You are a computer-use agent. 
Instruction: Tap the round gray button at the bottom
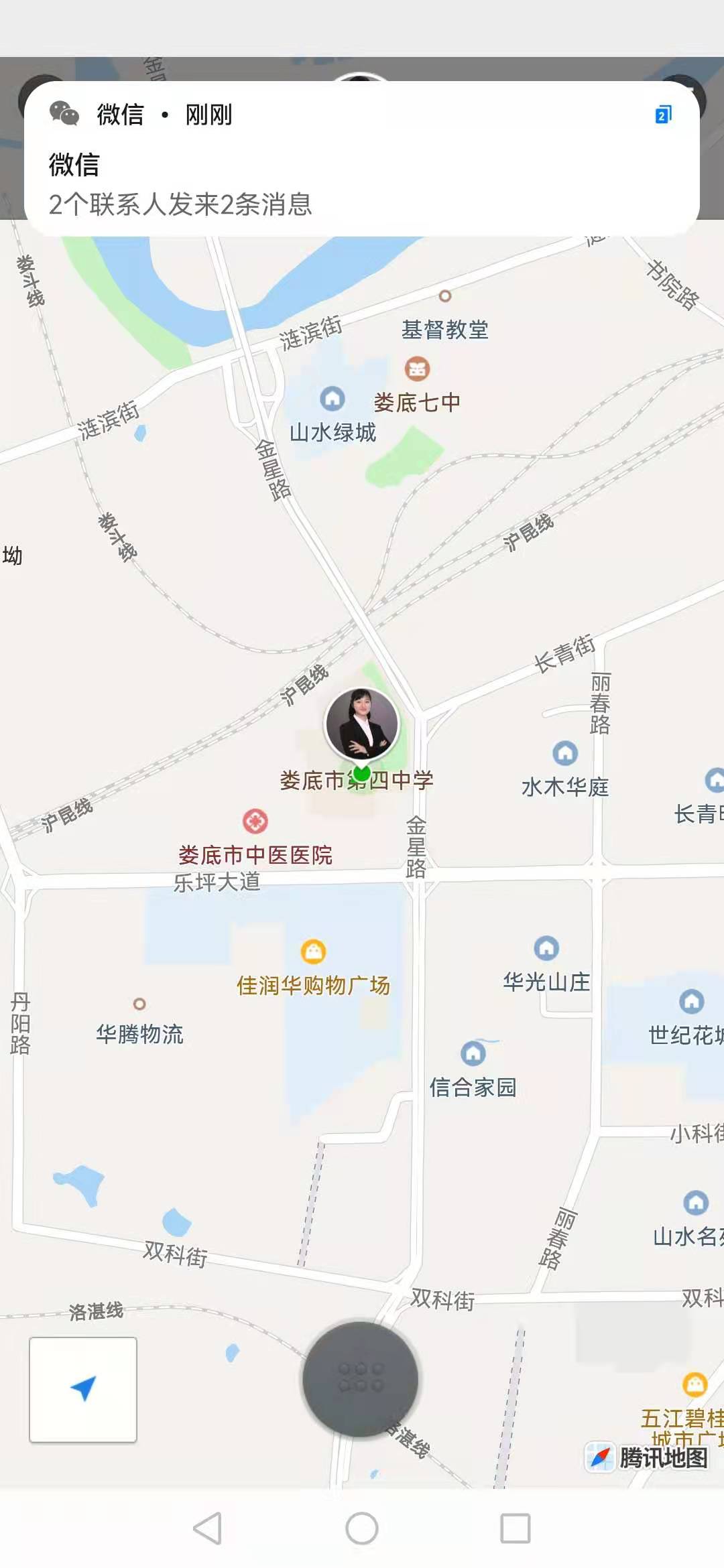[x=361, y=1379]
